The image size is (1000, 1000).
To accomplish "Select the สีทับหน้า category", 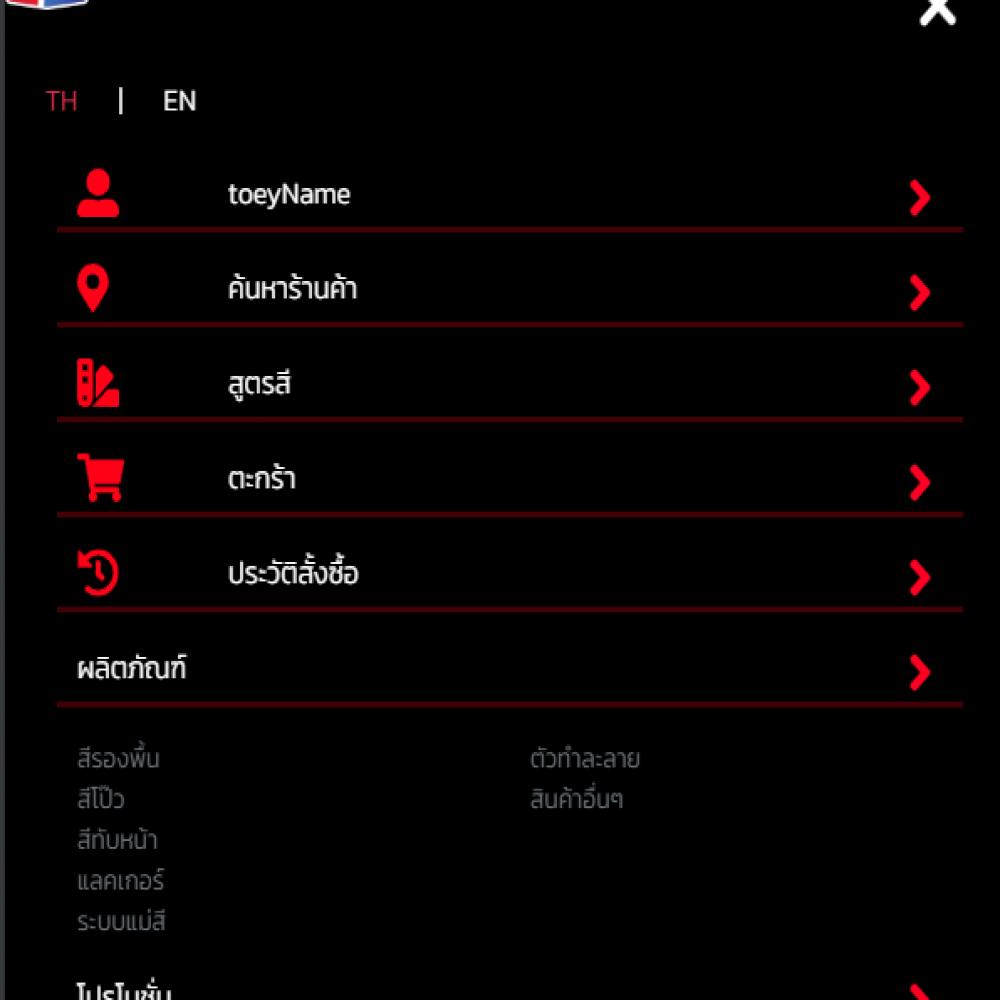I will (x=117, y=840).
